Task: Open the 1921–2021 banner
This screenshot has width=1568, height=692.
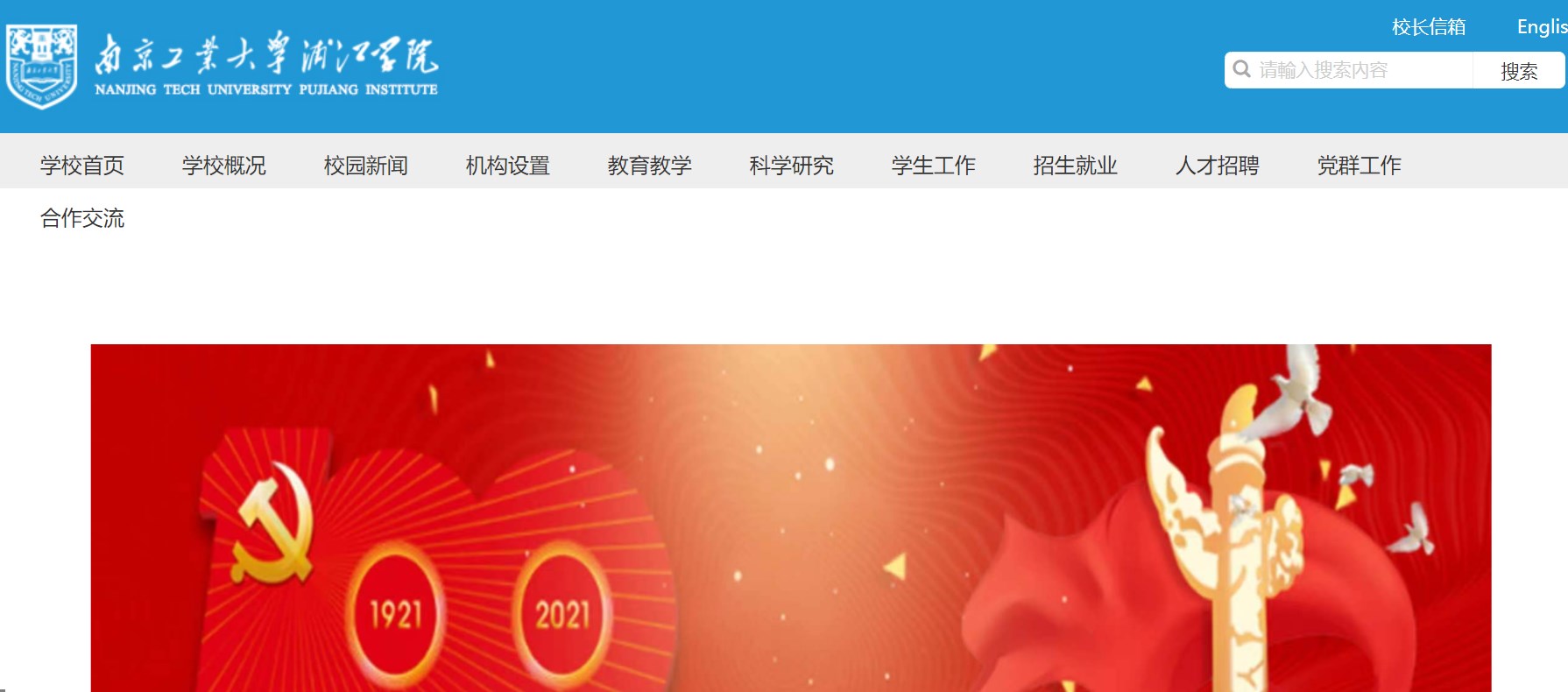Action: pyautogui.click(x=790, y=517)
